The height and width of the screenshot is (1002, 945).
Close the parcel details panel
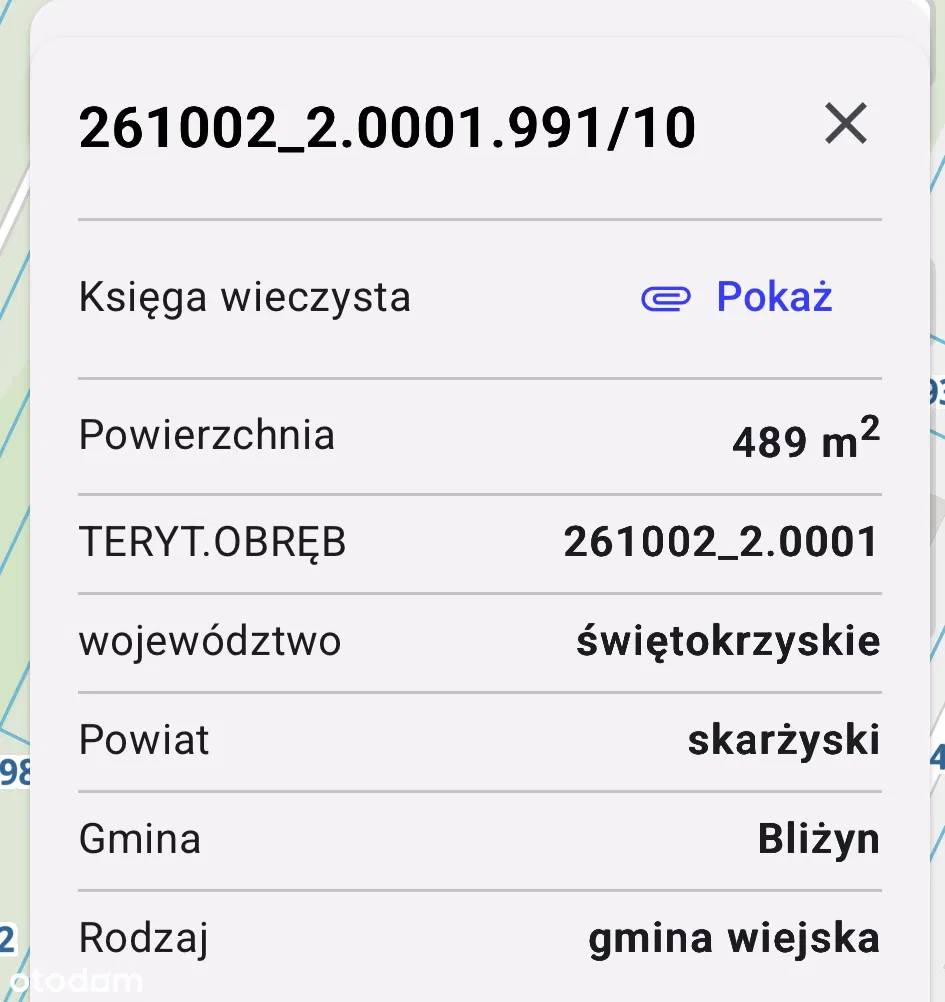click(x=845, y=126)
